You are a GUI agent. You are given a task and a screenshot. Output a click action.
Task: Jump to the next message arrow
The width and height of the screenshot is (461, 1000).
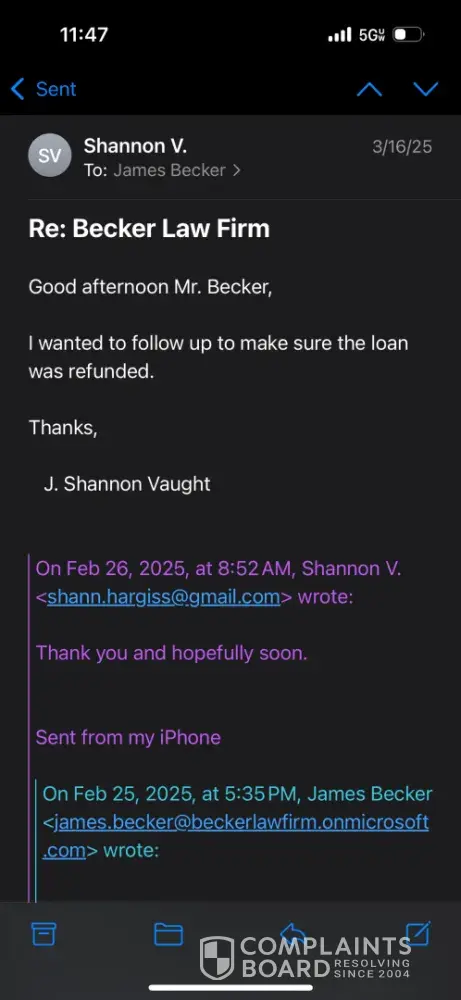425,89
